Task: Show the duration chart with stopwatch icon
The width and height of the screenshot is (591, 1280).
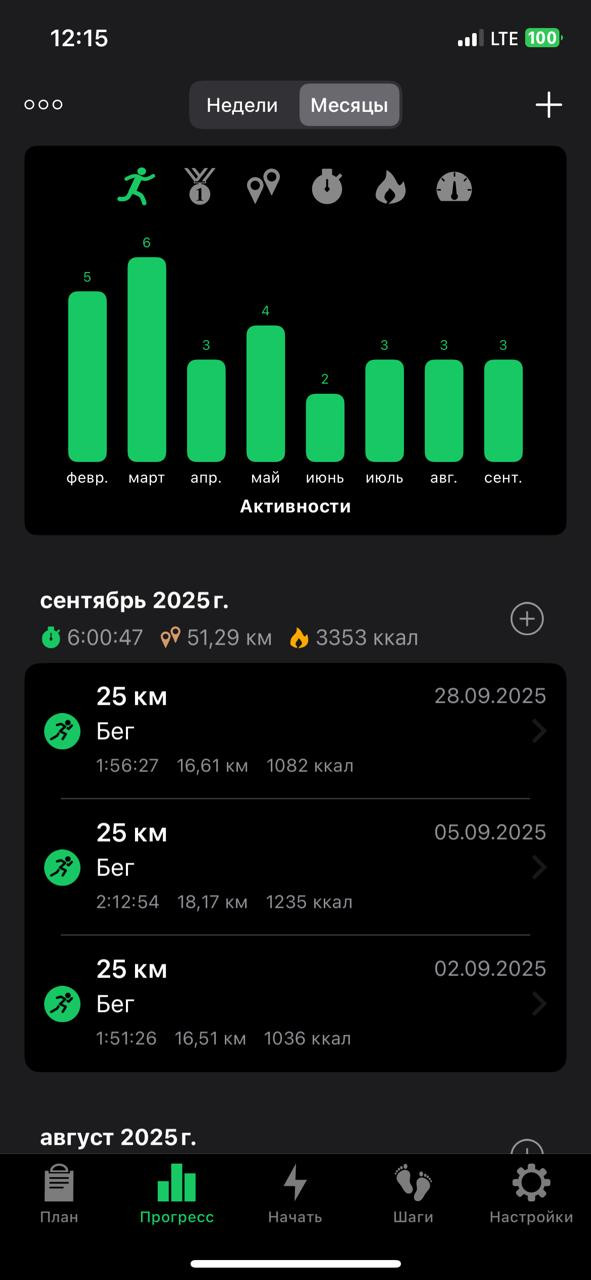Action: pos(327,186)
